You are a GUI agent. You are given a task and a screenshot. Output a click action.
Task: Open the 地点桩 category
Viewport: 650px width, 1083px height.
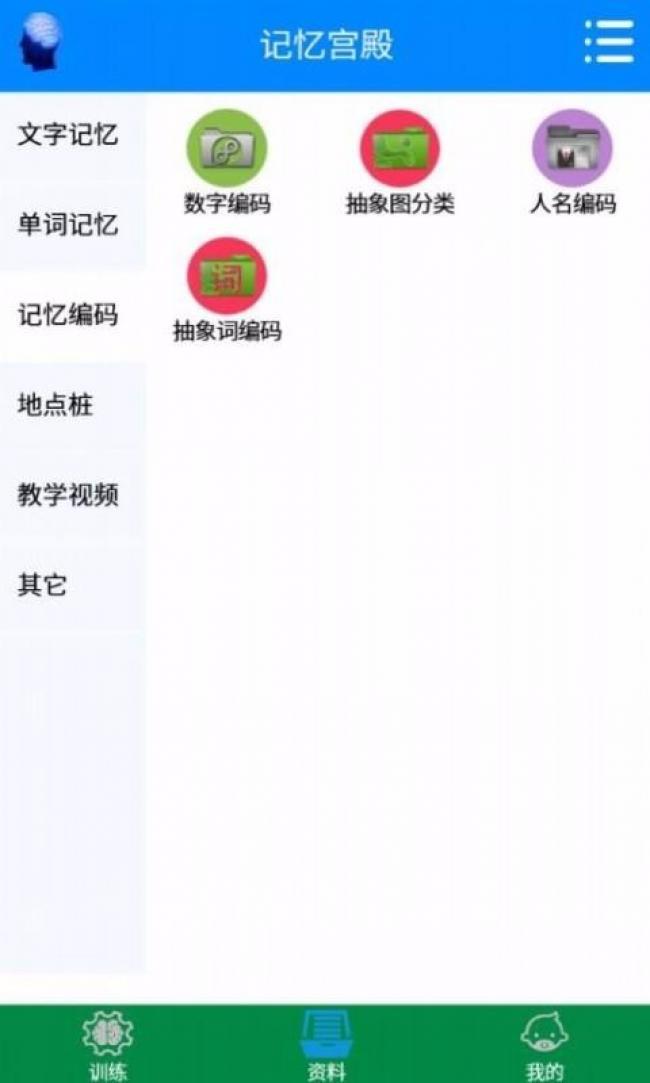point(56,405)
